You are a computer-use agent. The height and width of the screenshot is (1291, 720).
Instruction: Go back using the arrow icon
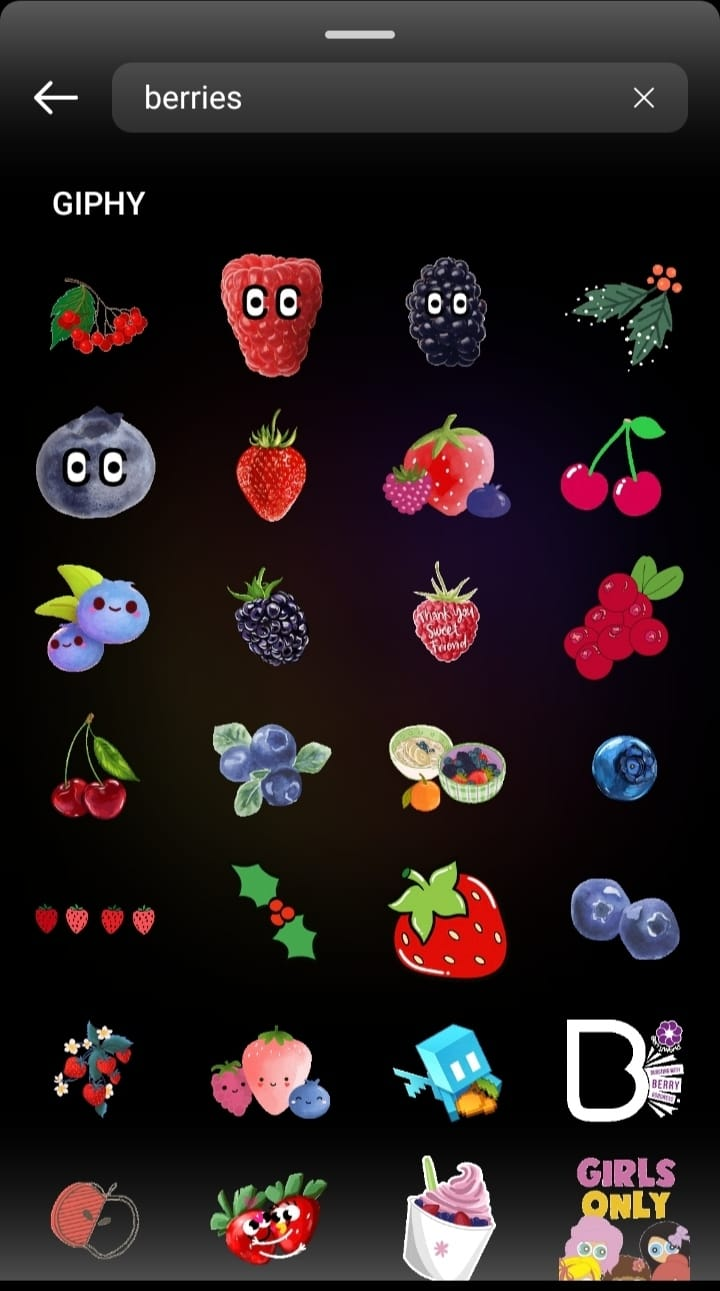(56, 97)
